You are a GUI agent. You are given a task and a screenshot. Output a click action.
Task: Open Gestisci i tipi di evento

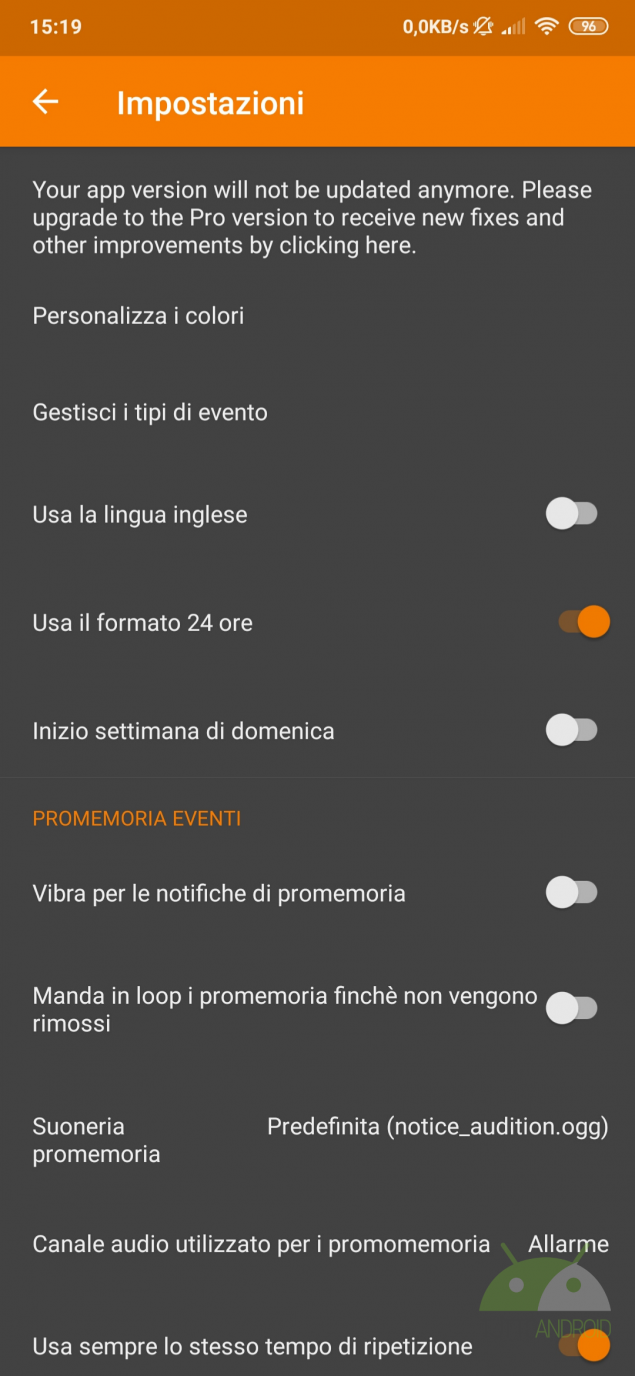pos(150,413)
